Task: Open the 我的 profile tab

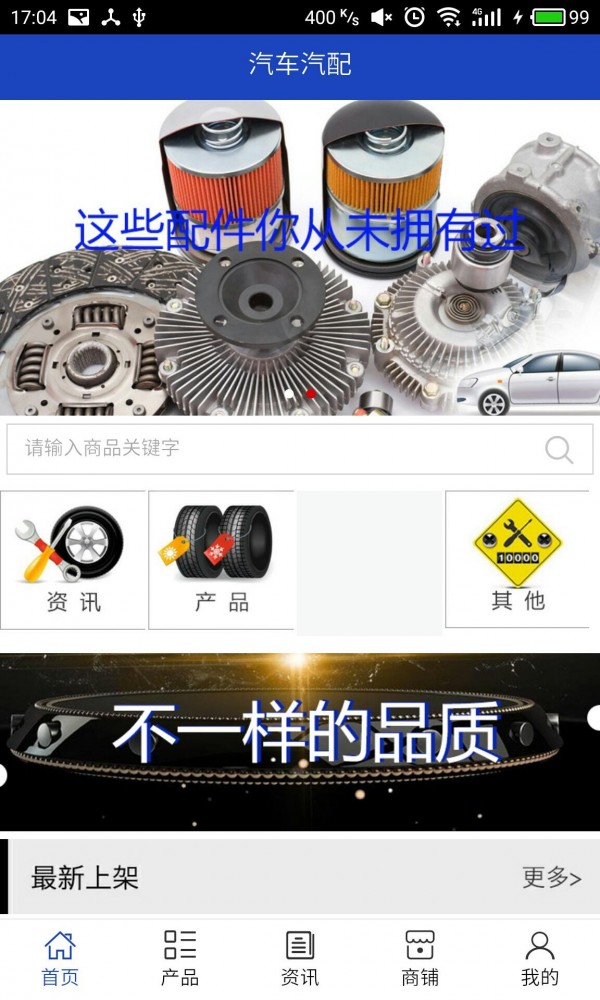Action: pos(540,958)
